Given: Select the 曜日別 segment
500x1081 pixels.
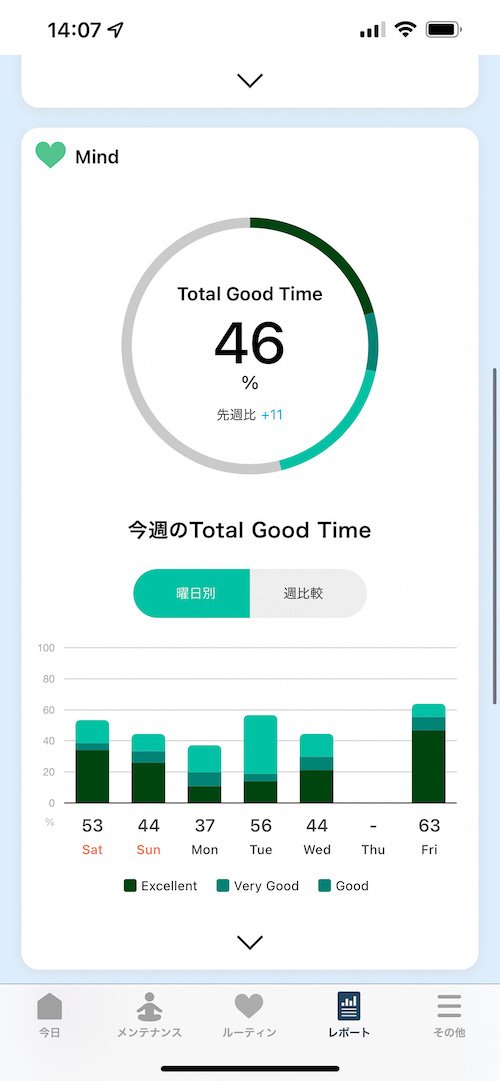Looking at the screenshot, I should [192, 594].
